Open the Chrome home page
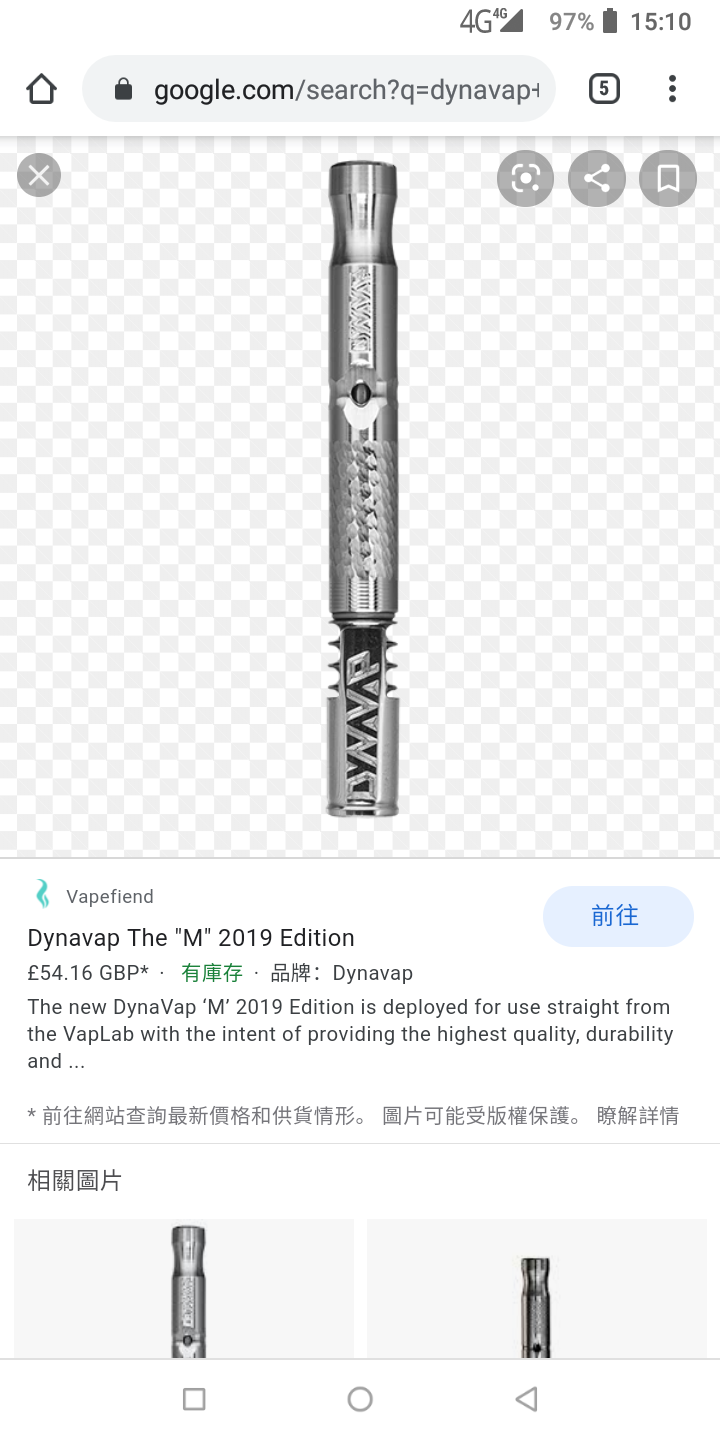The width and height of the screenshot is (720, 1440). (41, 90)
